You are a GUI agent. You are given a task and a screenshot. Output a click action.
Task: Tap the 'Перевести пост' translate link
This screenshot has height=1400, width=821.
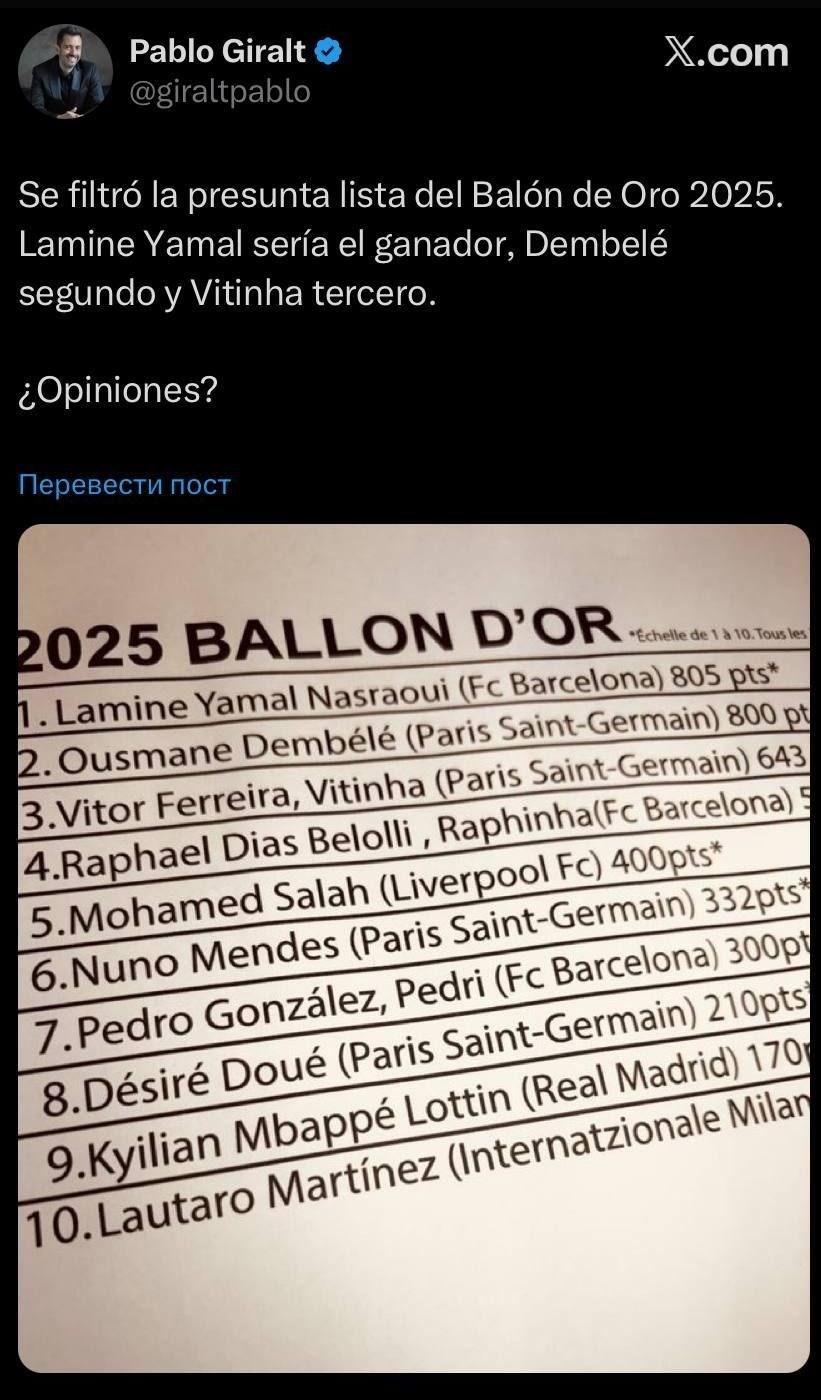pyautogui.click(x=125, y=485)
